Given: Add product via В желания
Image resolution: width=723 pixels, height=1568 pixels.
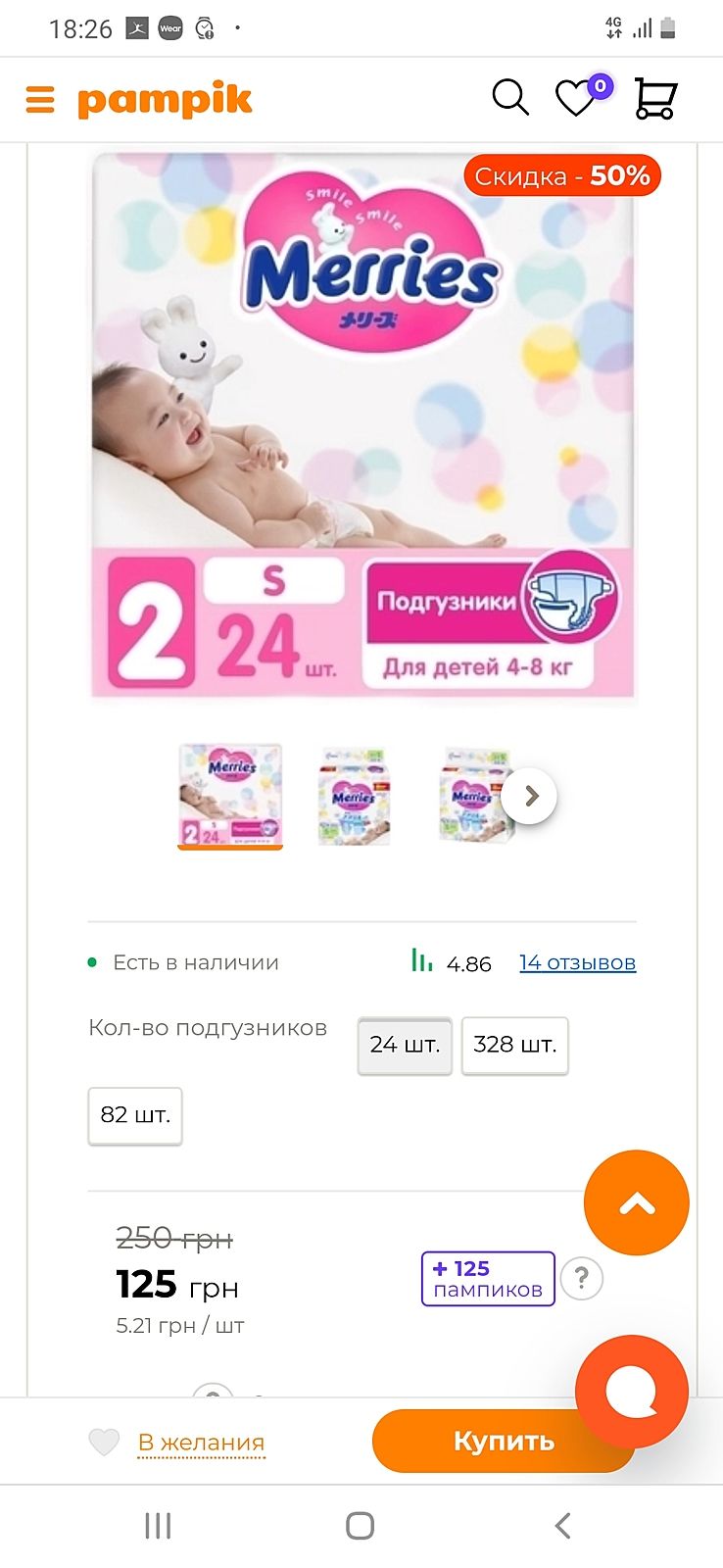Looking at the screenshot, I should (200, 1443).
